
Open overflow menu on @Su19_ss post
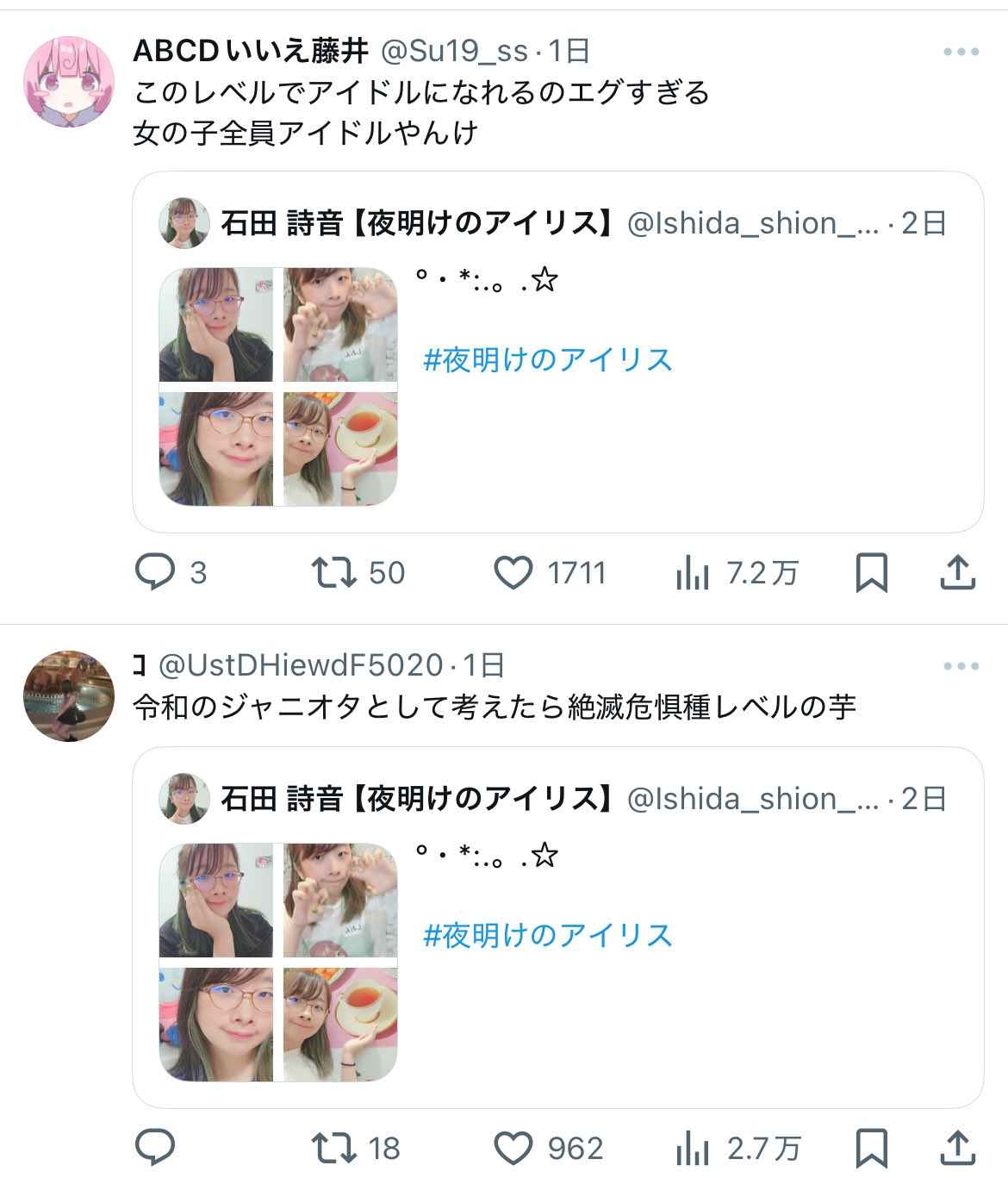961,52
